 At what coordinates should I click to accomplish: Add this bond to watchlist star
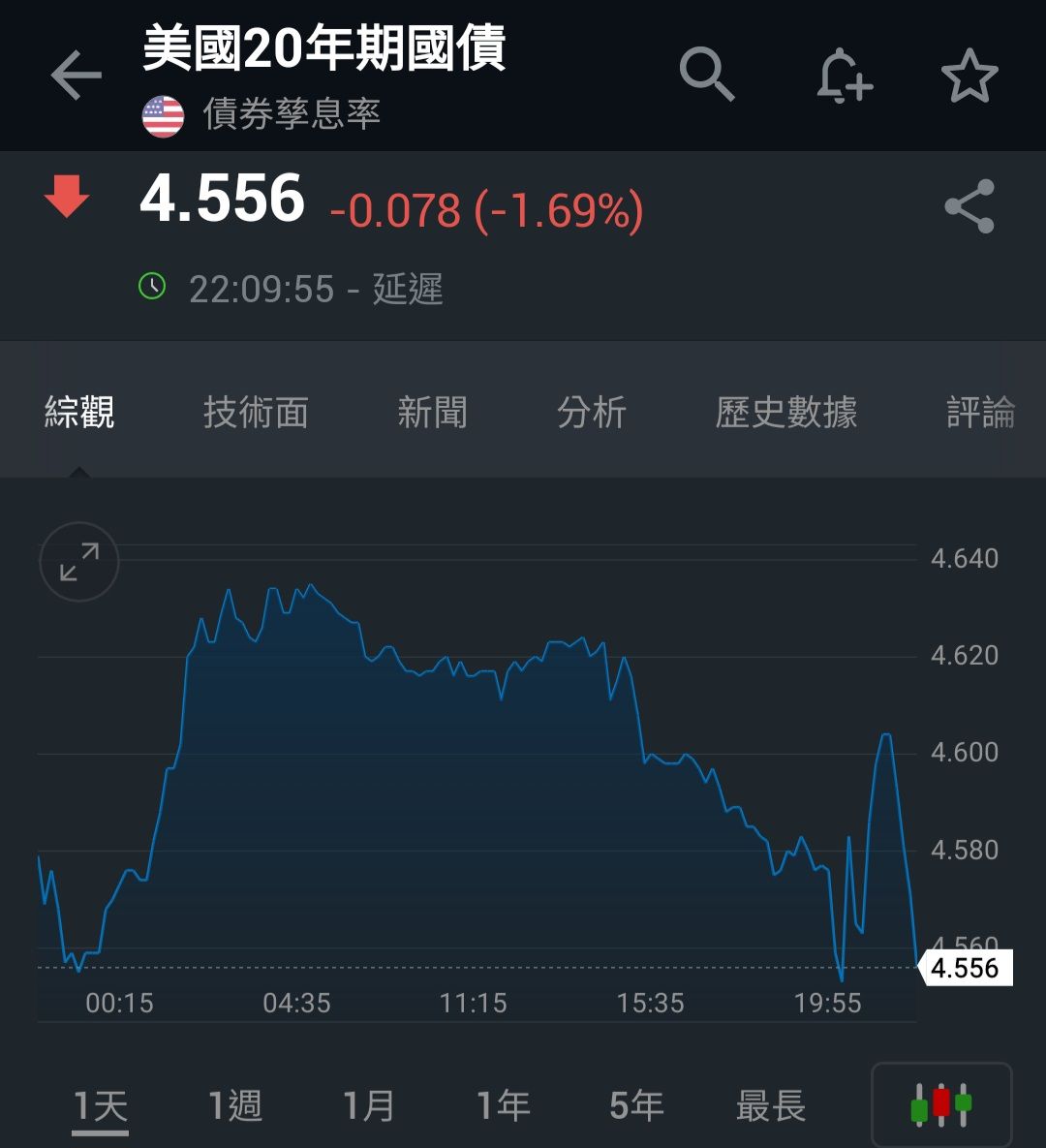pyautogui.click(x=969, y=76)
